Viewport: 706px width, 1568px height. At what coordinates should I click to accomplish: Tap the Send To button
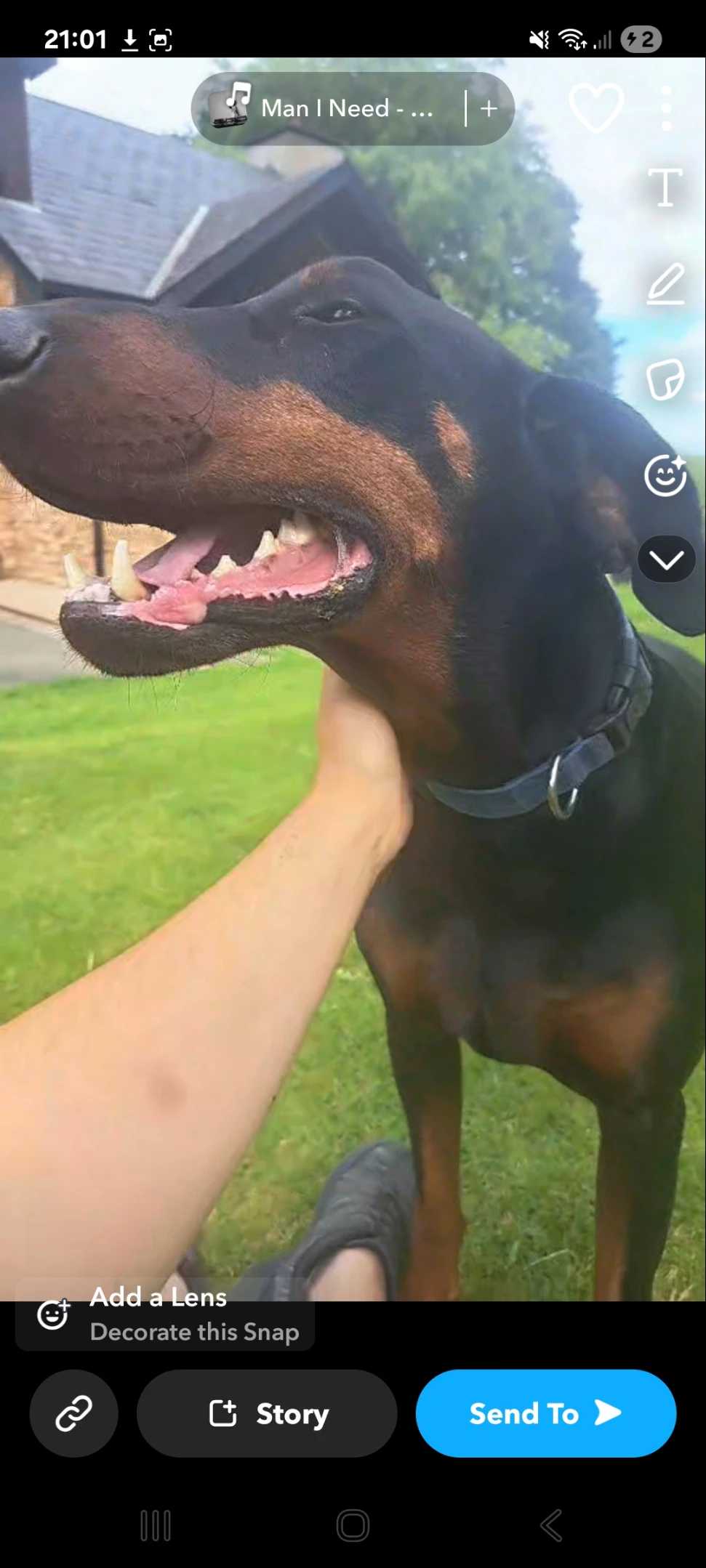[x=545, y=1413]
